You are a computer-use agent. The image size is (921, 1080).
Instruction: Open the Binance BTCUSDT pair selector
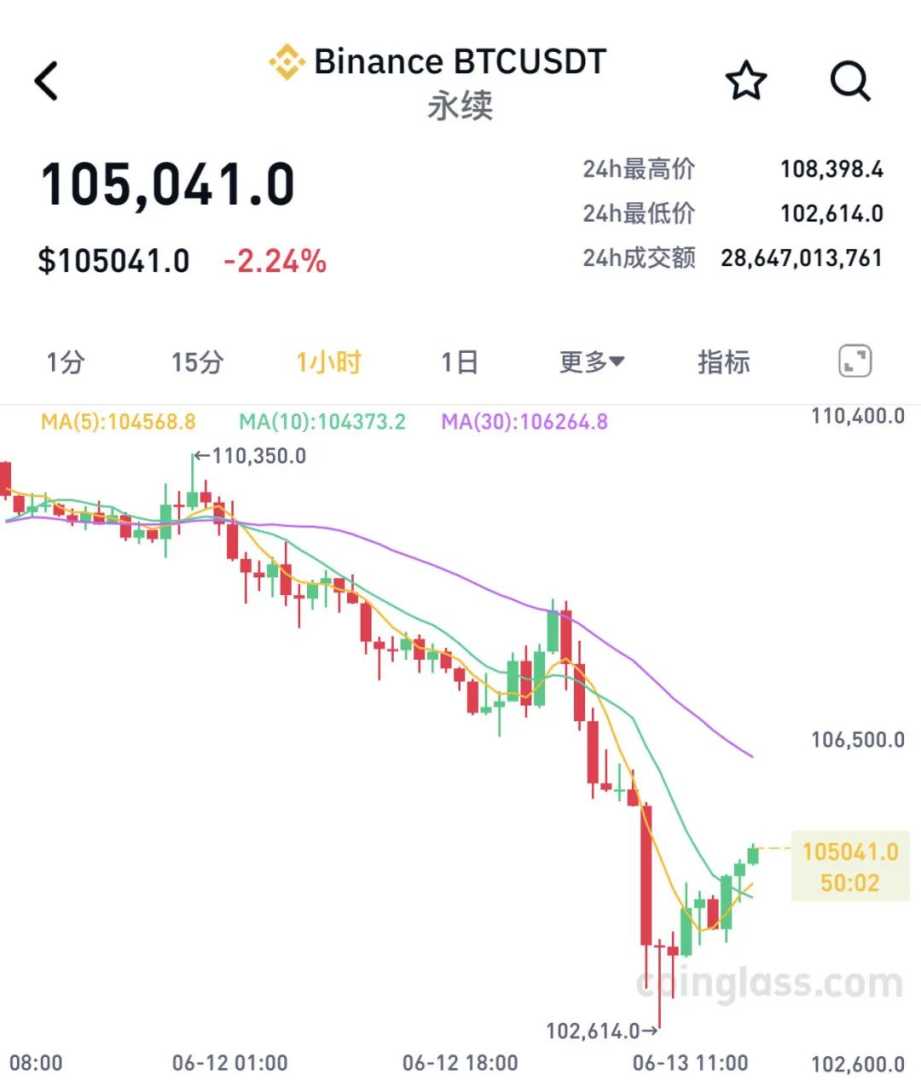(x=439, y=62)
